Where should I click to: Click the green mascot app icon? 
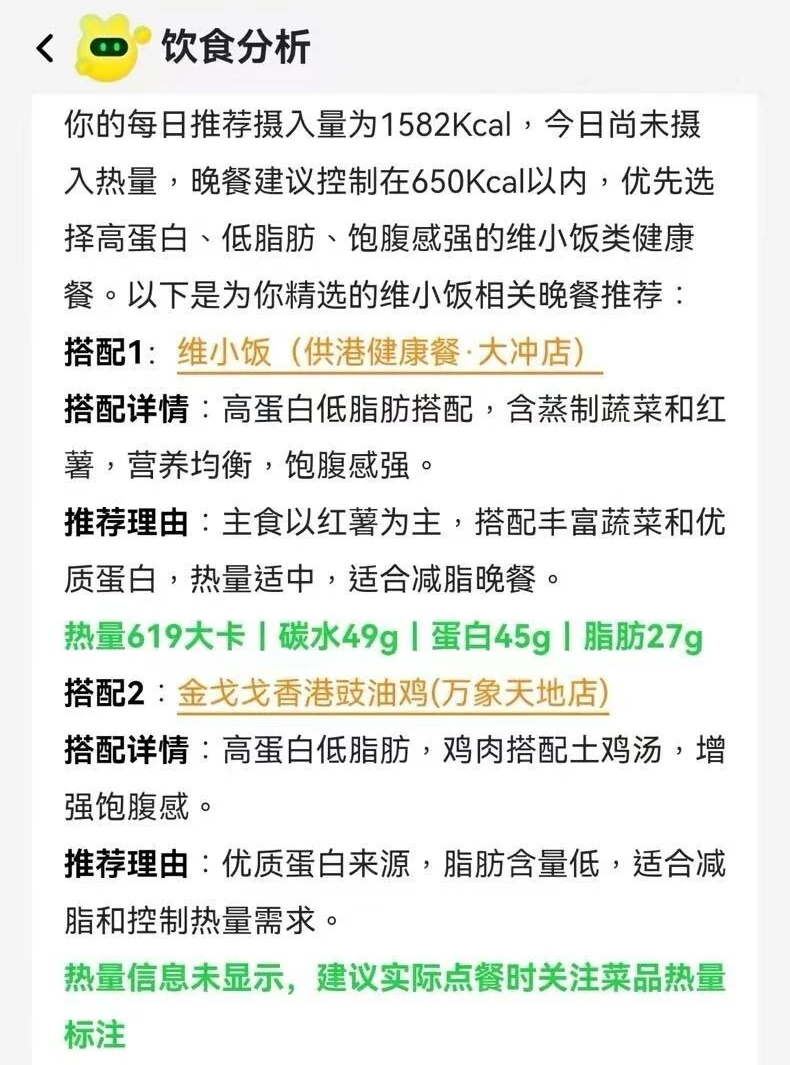coord(111,44)
